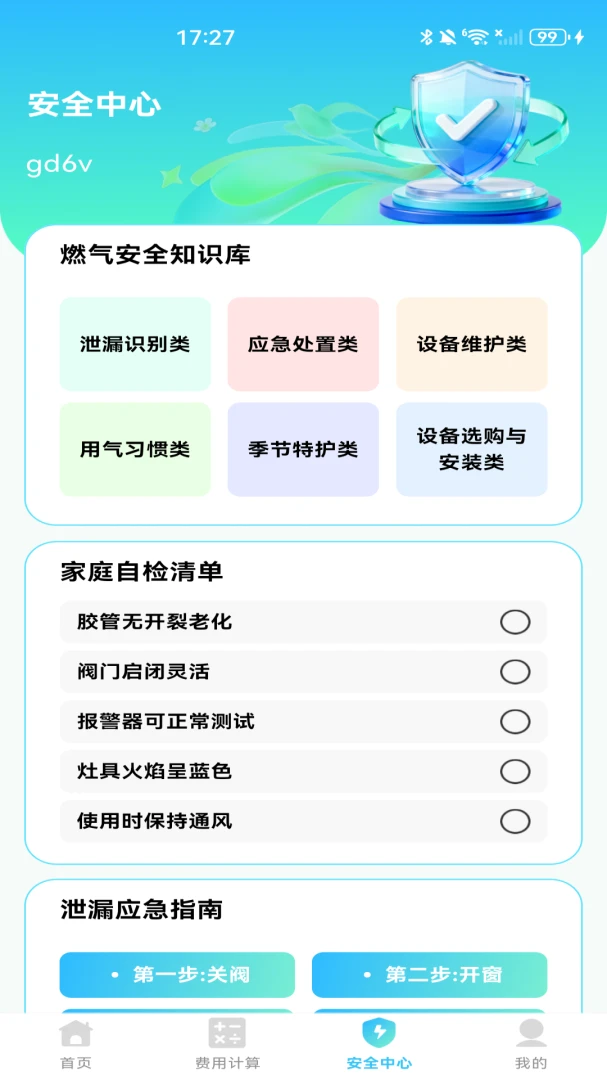Tick 使用时保持通风 checkbox
607x1080 pixels.
point(515,821)
